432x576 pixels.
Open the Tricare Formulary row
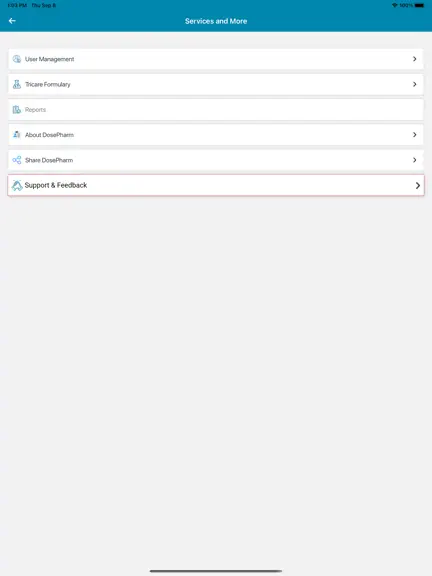tap(216, 84)
